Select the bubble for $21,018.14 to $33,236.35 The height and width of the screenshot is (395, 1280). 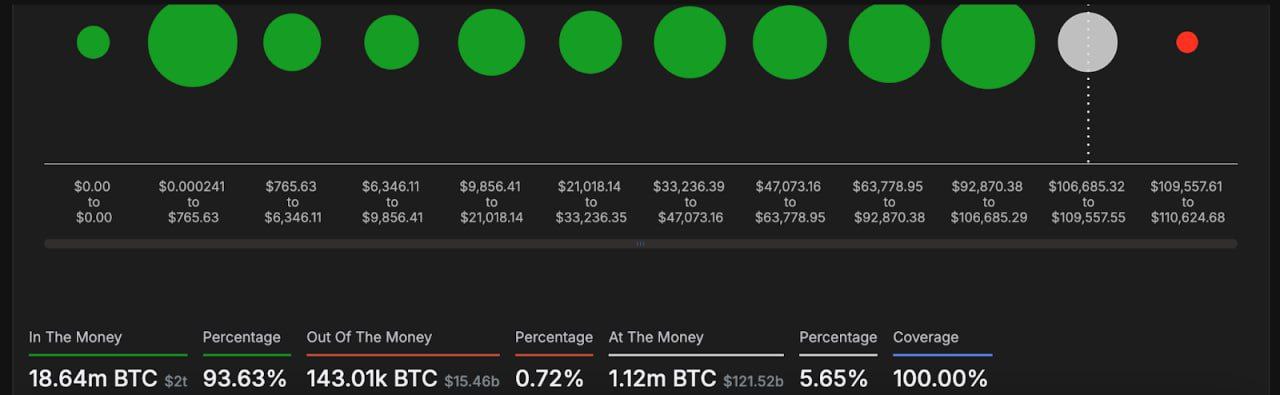[x=591, y=42]
